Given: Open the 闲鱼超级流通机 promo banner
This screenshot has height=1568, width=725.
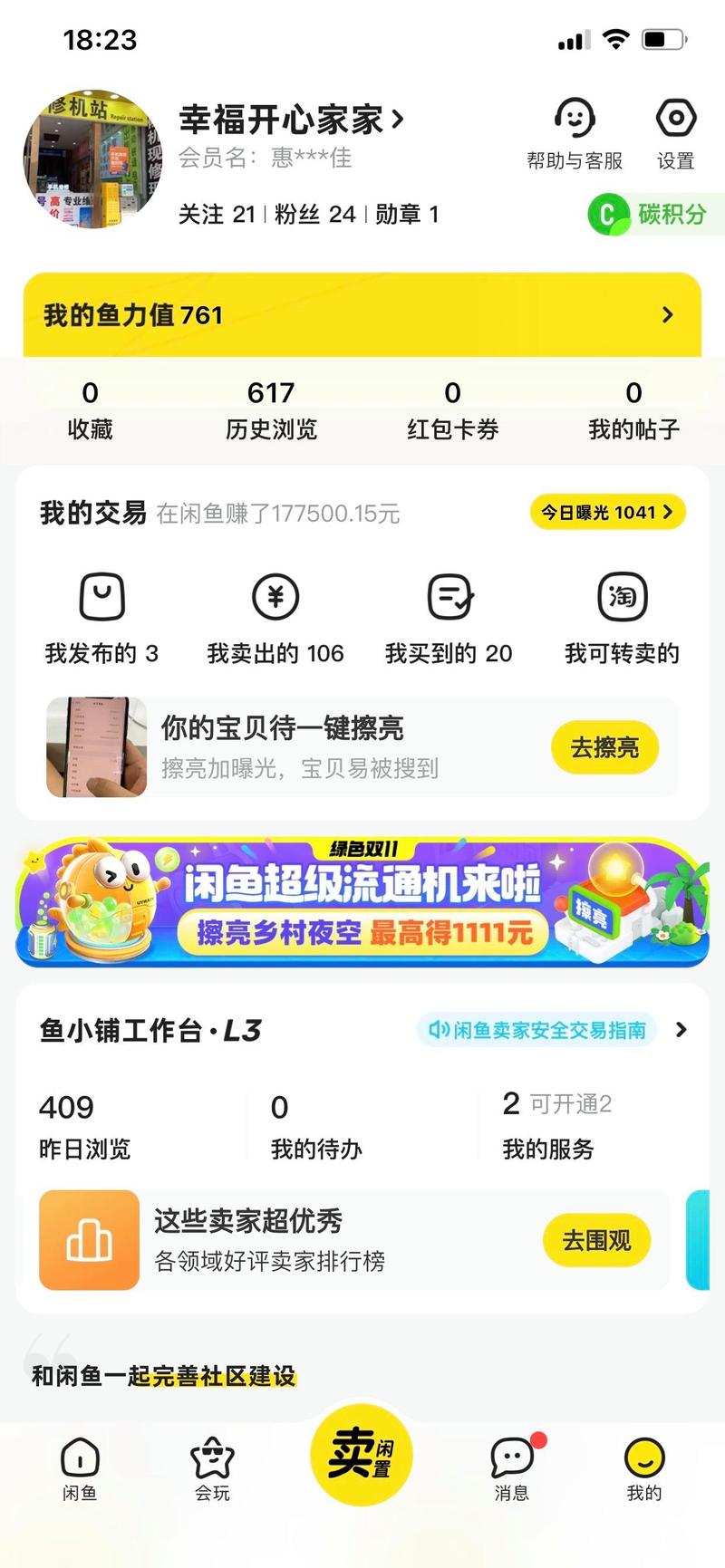Looking at the screenshot, I should point(362,902).
